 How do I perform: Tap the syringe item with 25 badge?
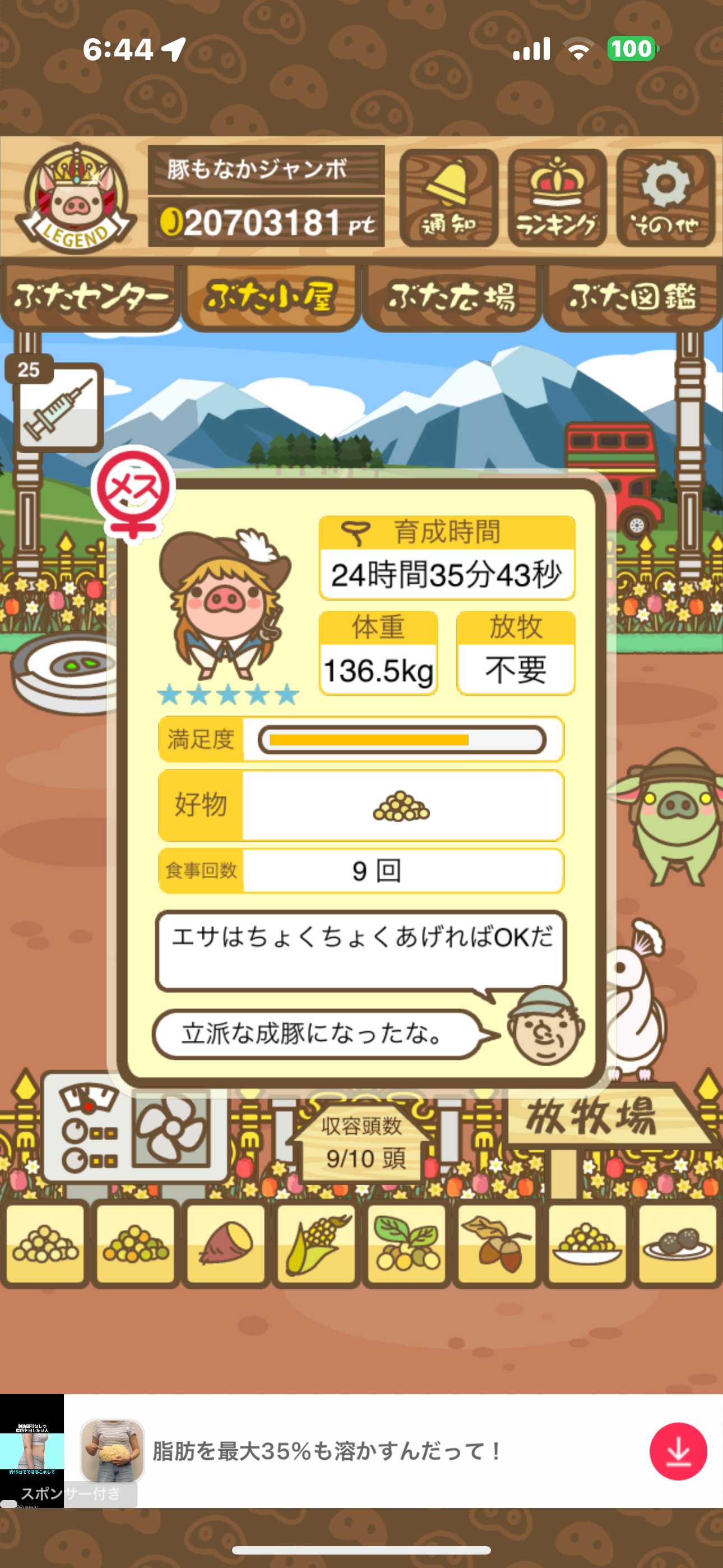tap(58, 407)
